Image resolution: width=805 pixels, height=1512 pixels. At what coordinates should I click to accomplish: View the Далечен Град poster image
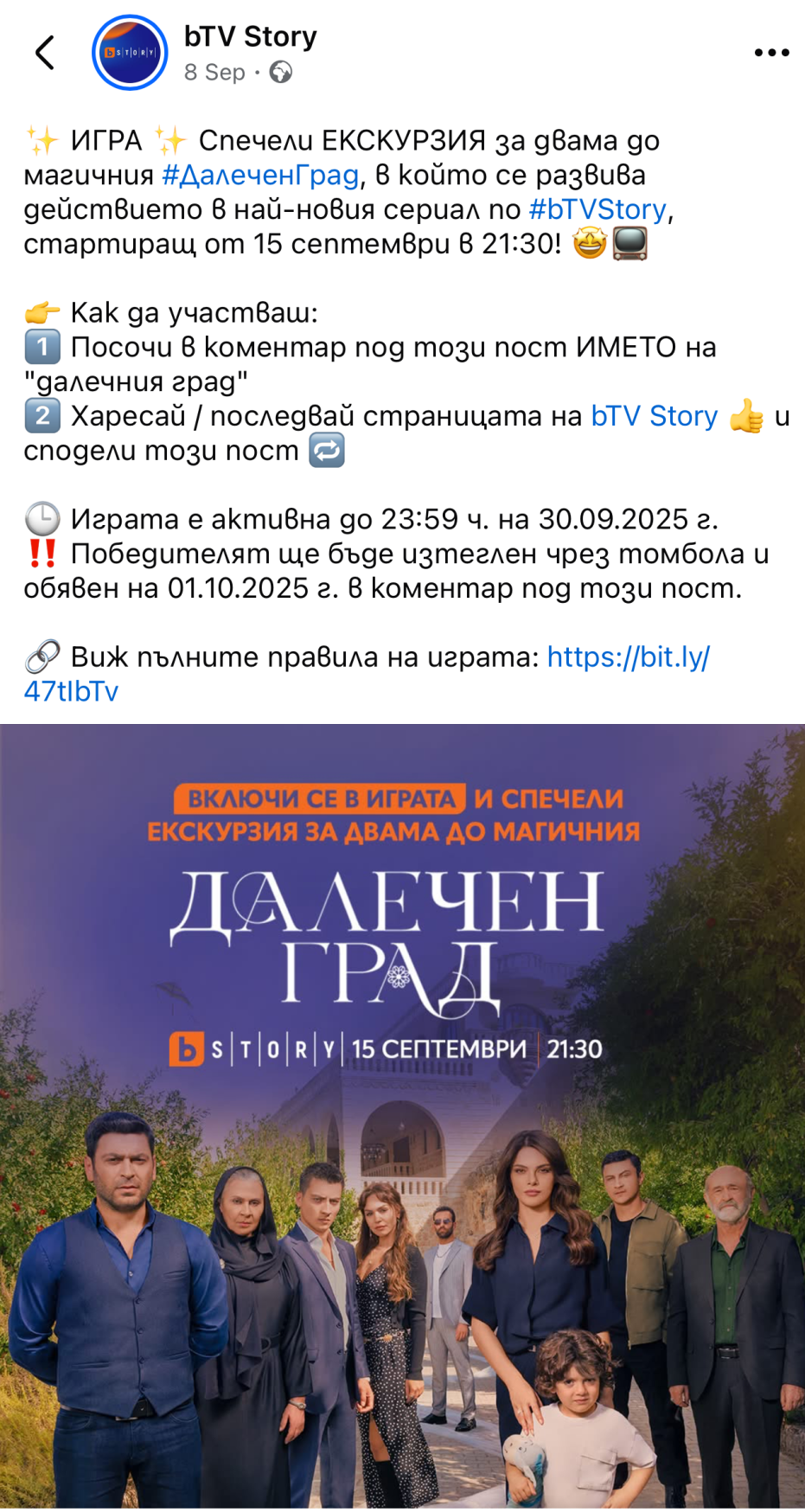(x=402, y=1116)
